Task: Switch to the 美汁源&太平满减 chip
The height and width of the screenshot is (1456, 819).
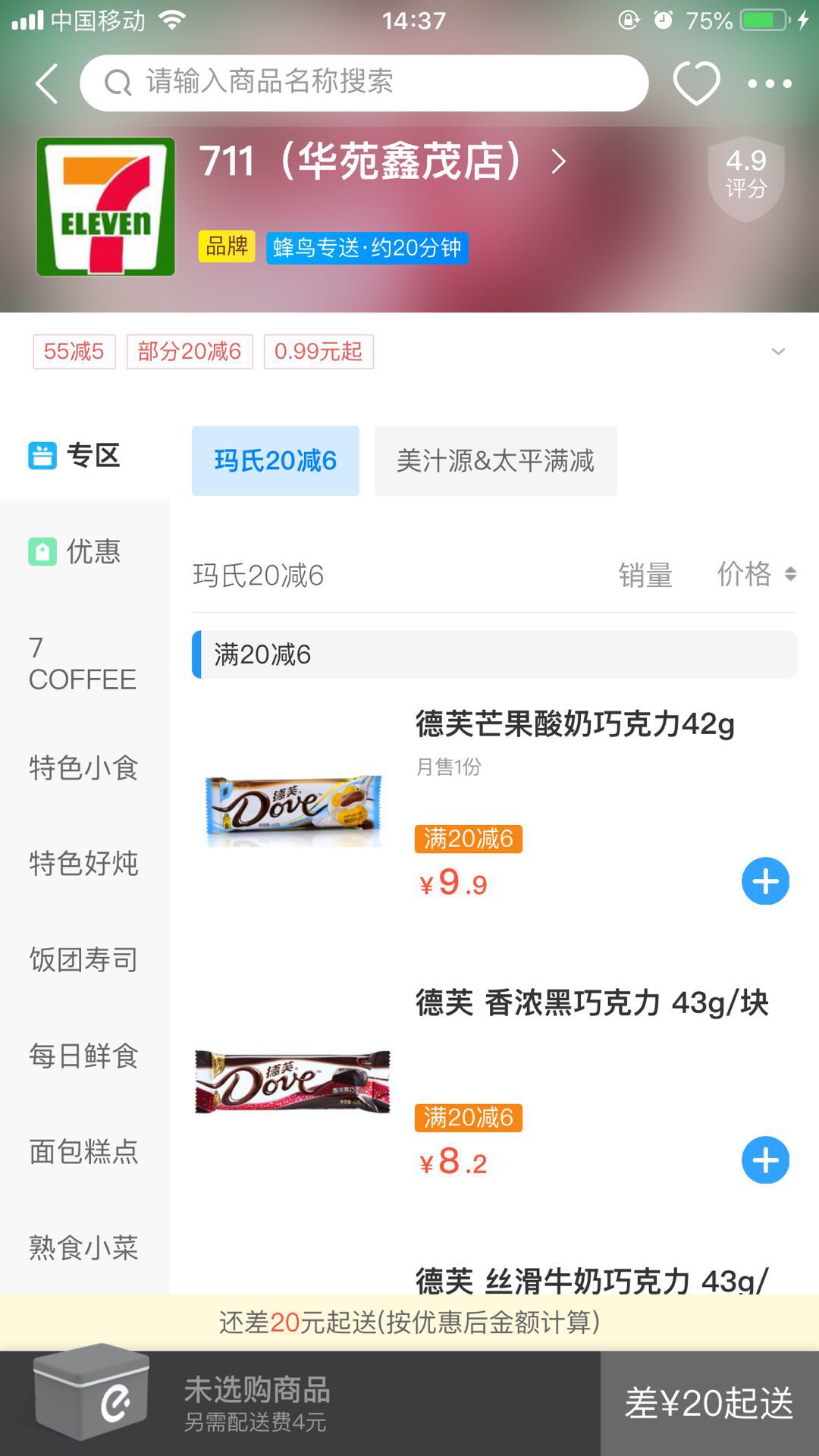Action: (495, 461)
